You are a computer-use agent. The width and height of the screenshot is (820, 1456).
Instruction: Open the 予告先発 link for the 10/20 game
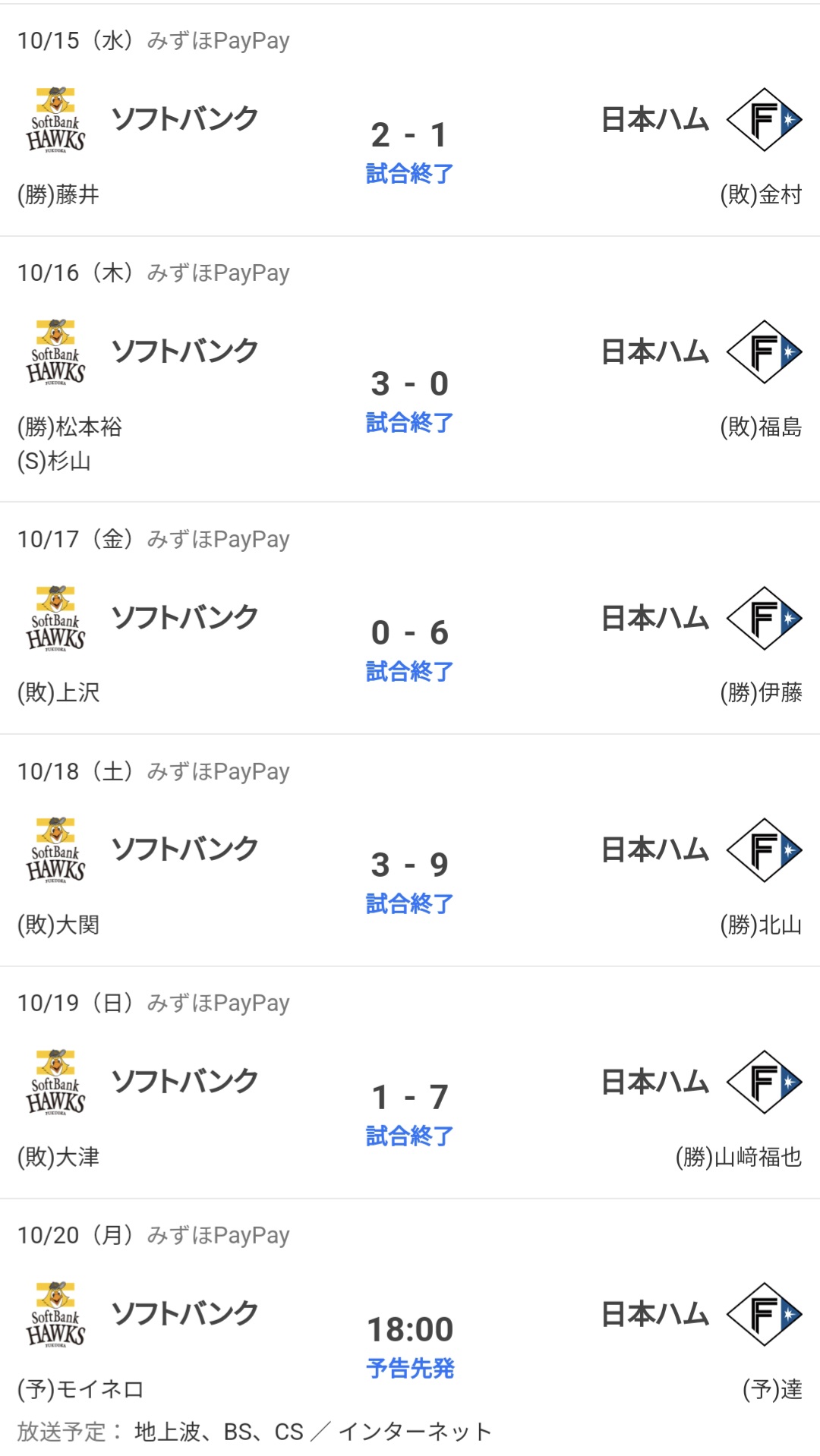410,1369
